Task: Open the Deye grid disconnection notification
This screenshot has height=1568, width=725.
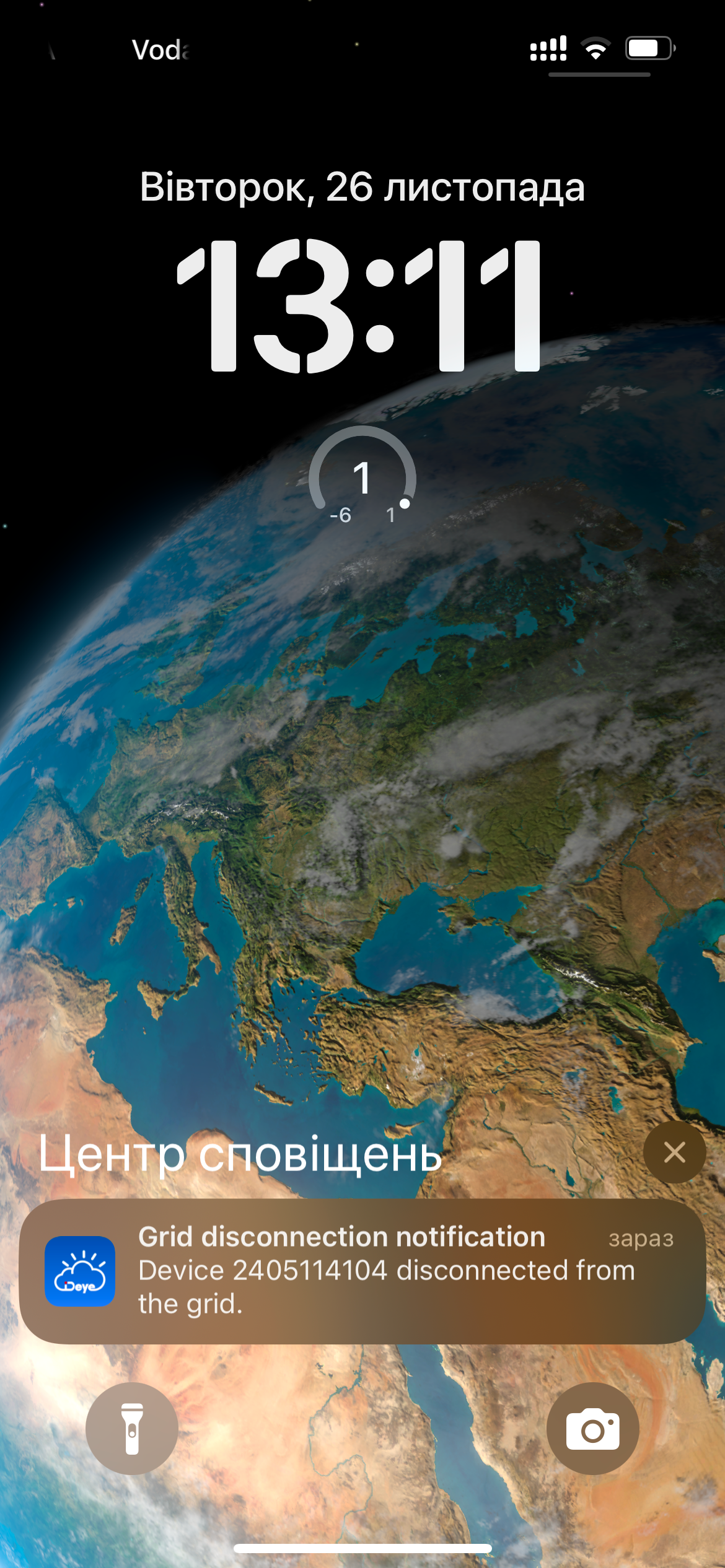Action: pyautogui.click(x=362, y=1271)
